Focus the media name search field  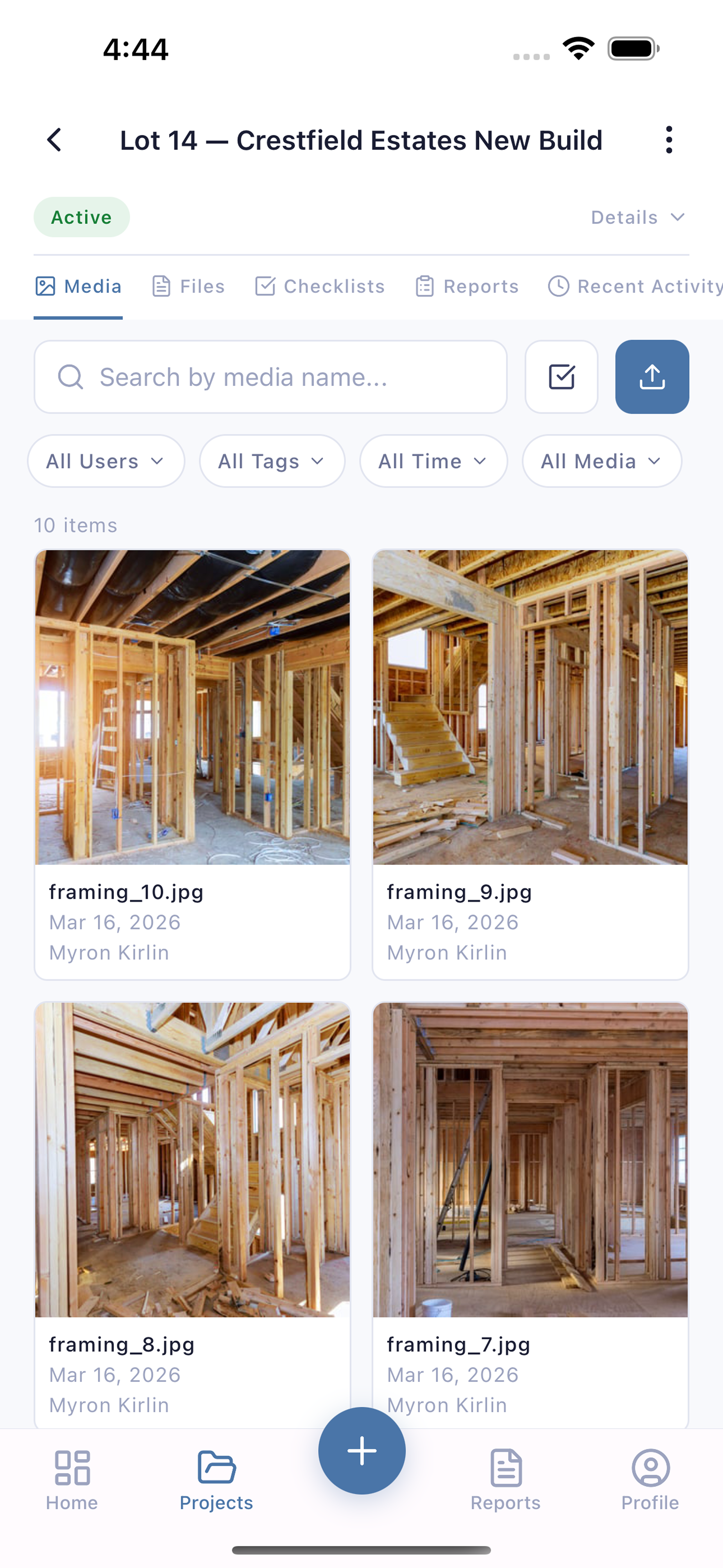pos(270,377)
